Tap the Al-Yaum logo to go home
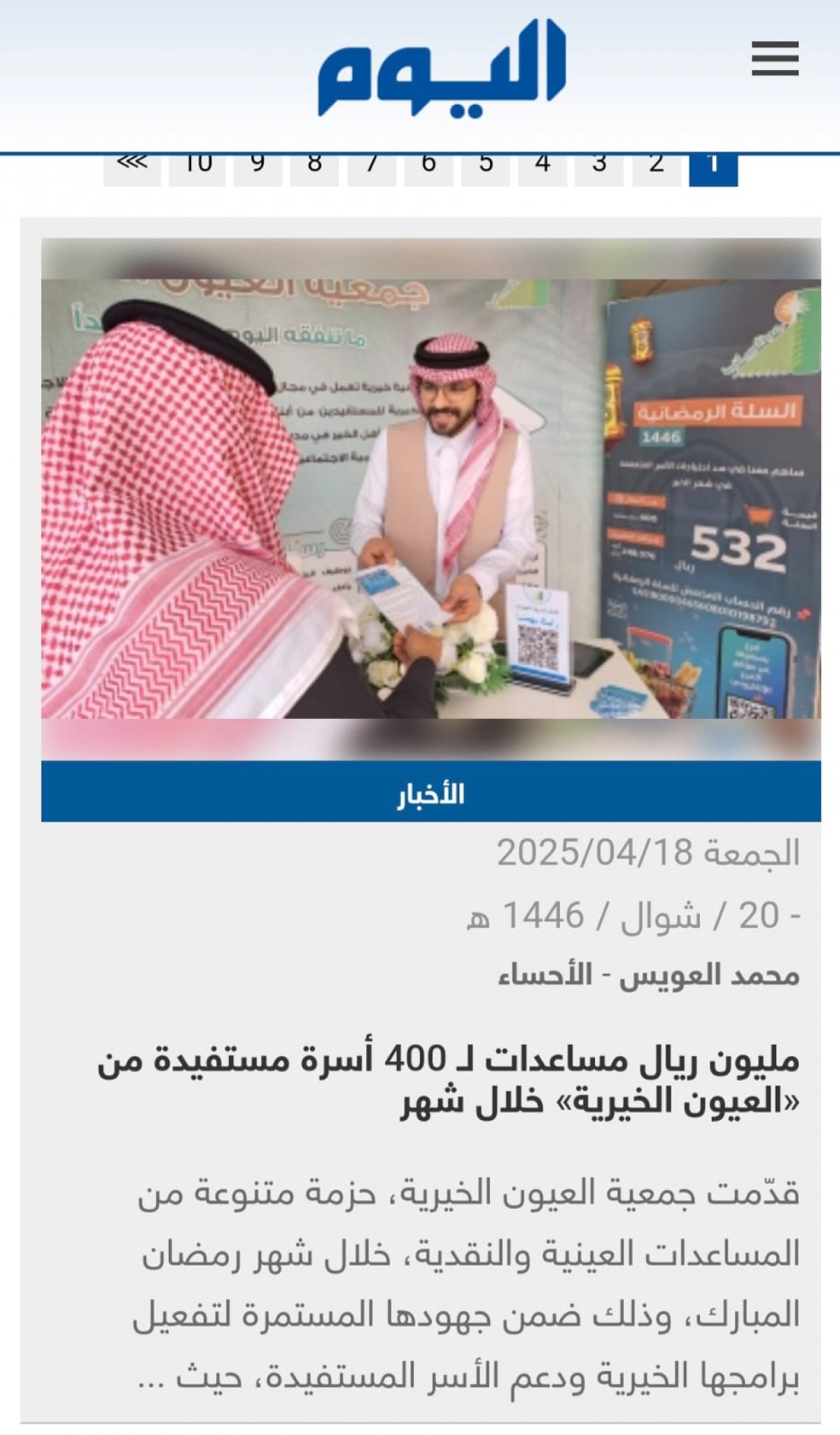Image resolution: width=840 pixels, height=1435 pixels. click(x=442, y=68)
